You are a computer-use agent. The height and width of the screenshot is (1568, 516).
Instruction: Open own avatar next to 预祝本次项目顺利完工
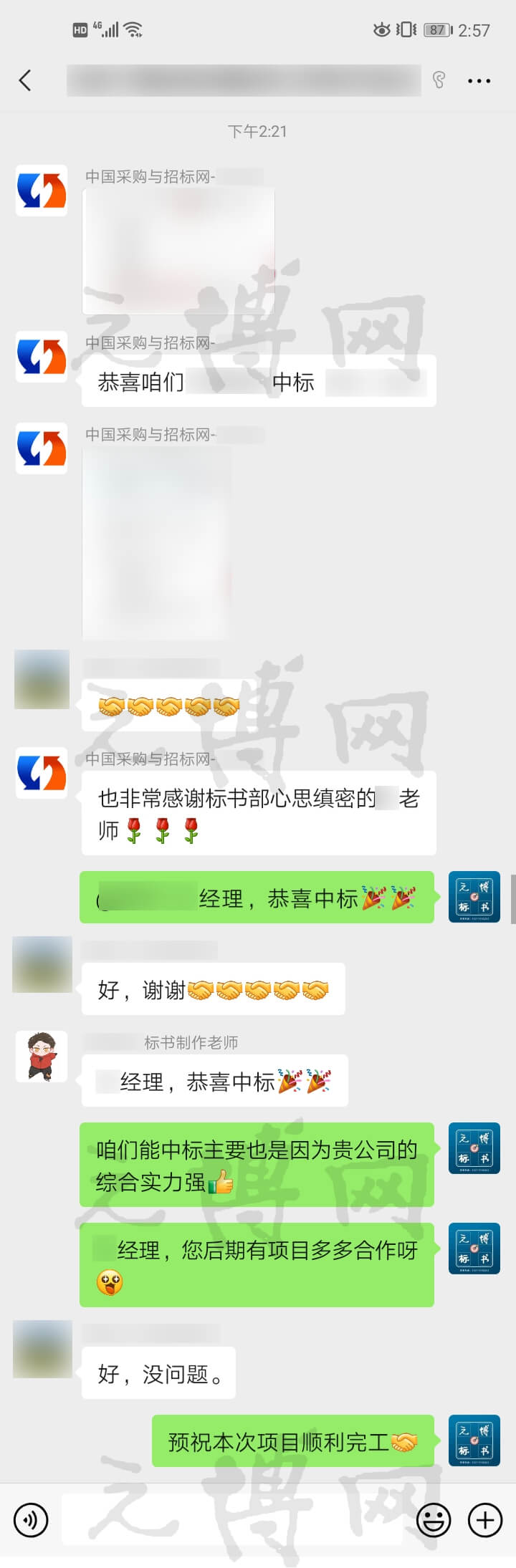(x=474, y=1440)
